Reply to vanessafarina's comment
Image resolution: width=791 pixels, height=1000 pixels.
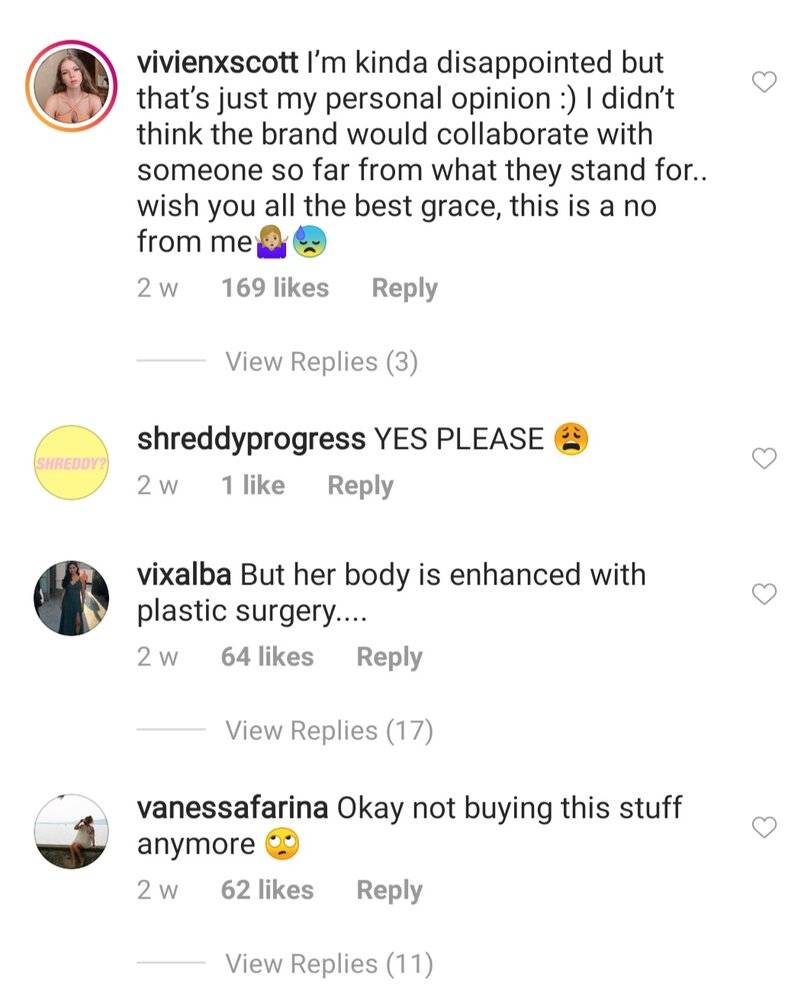389,891
